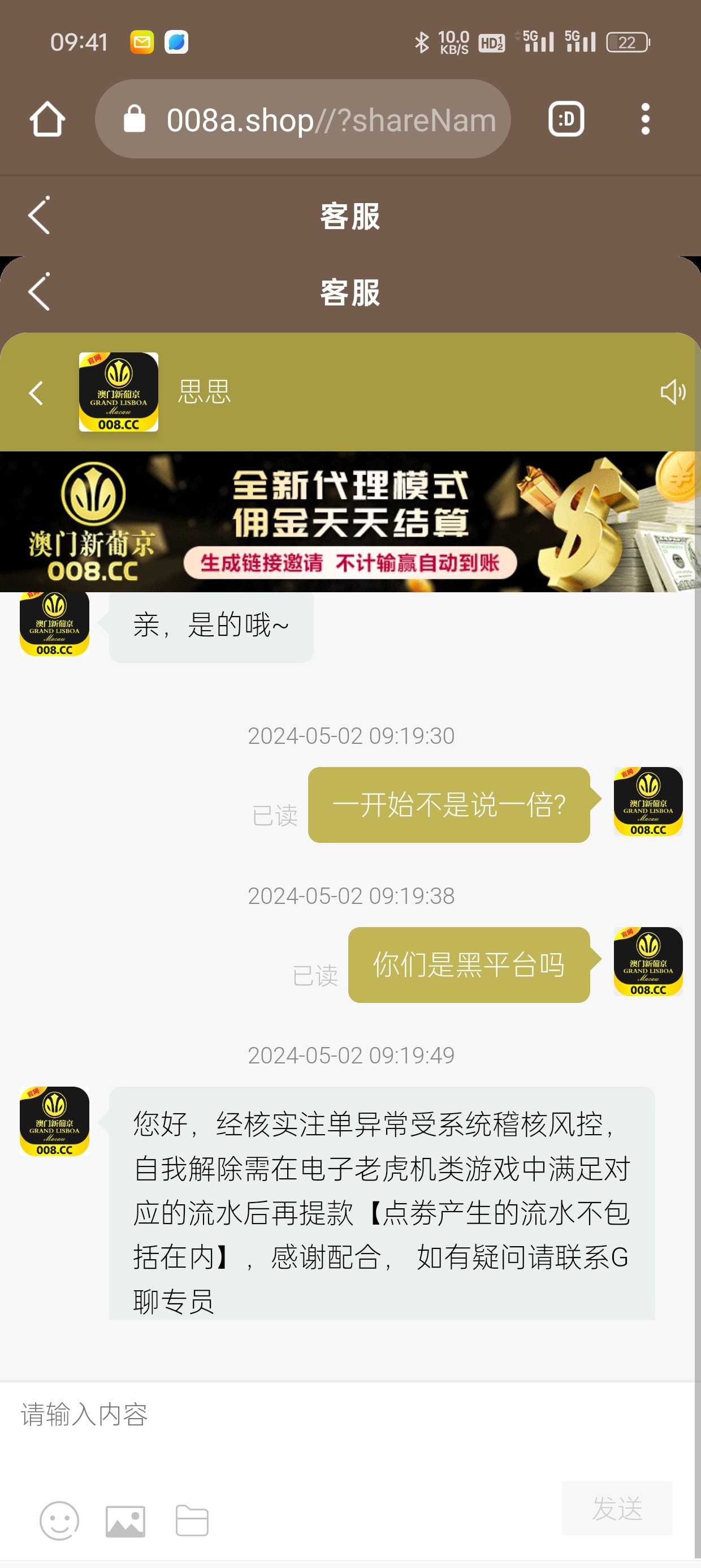Attach an image to the chat
Viewport: 701px width, 1568px height.
pyautogui.click(x=126, y=1520)
